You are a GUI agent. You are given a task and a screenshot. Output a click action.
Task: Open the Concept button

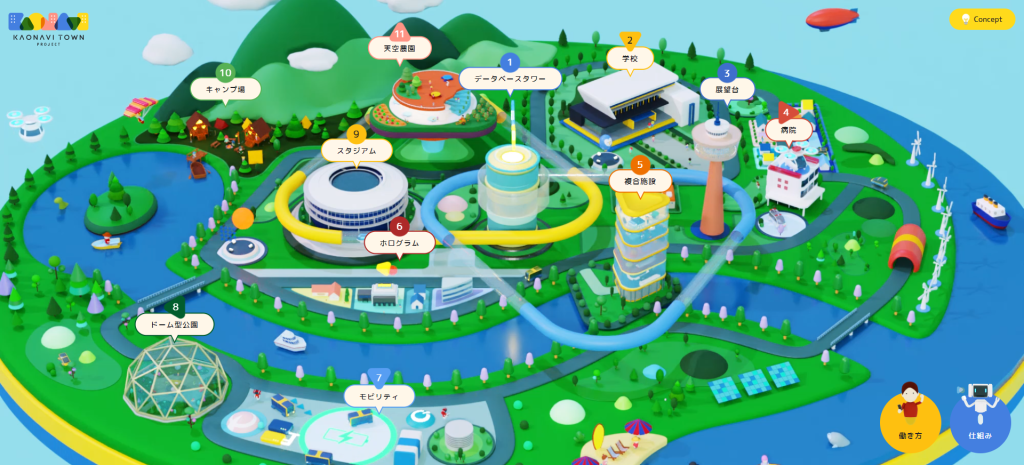coord(981,19)
